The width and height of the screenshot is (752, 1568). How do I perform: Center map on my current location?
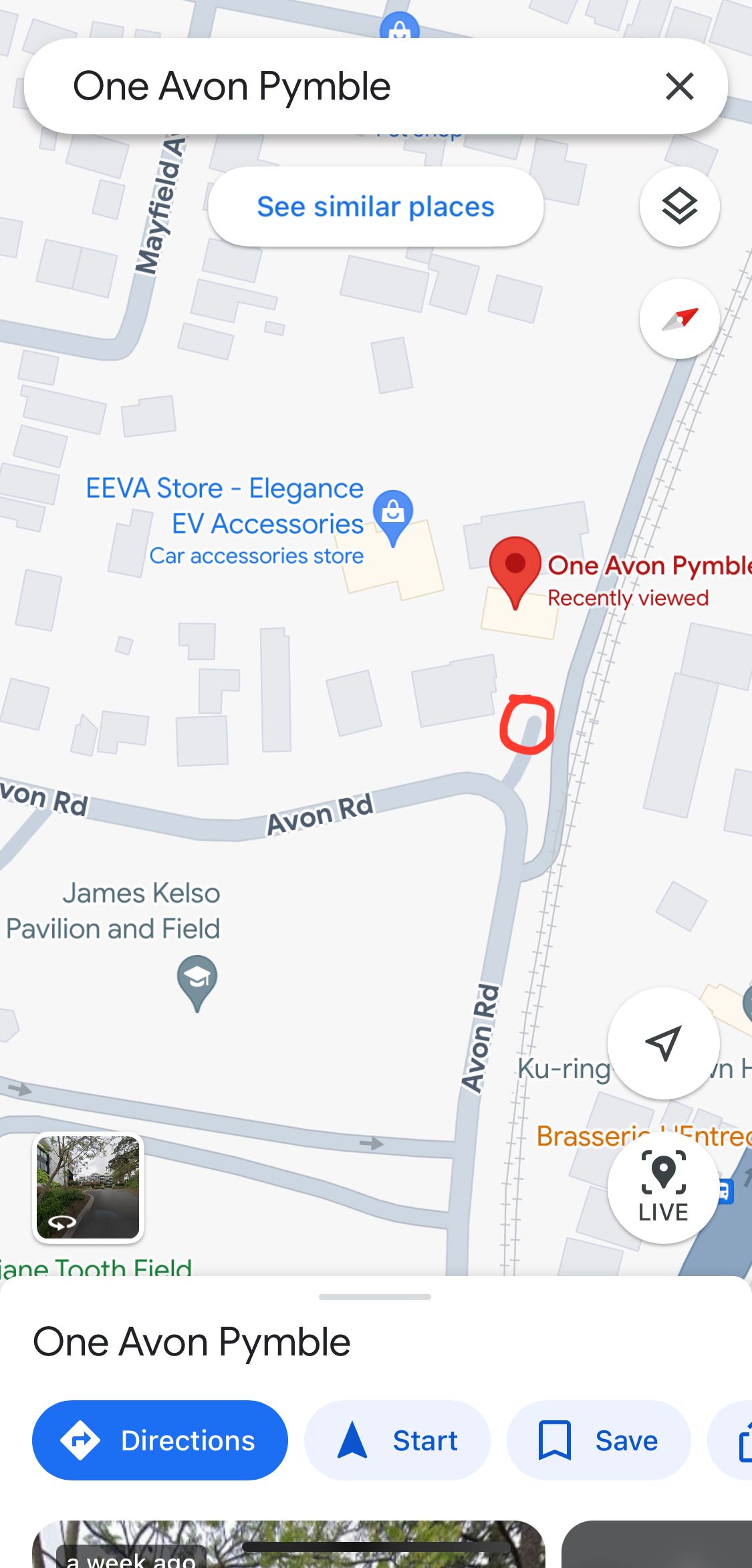663,1043
